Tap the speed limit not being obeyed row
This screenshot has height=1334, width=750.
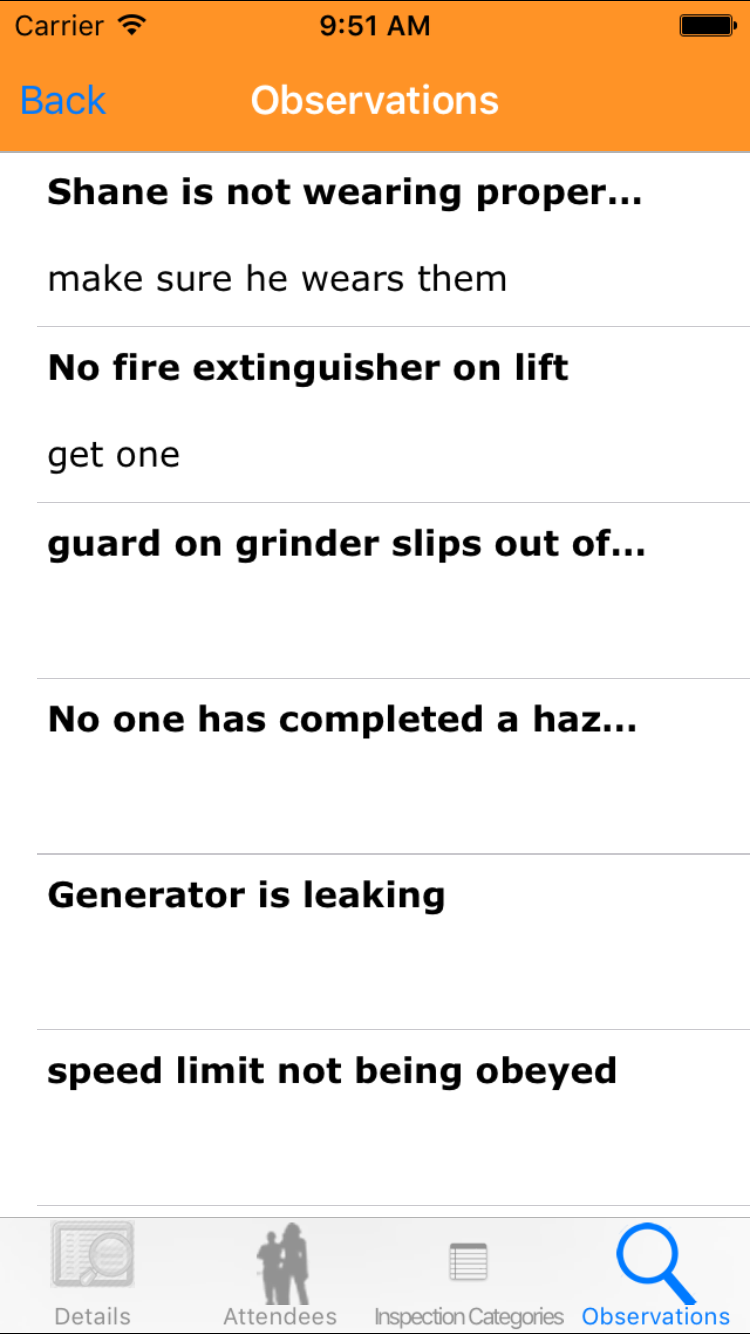pyautogui.click(x=375, y=1118)
